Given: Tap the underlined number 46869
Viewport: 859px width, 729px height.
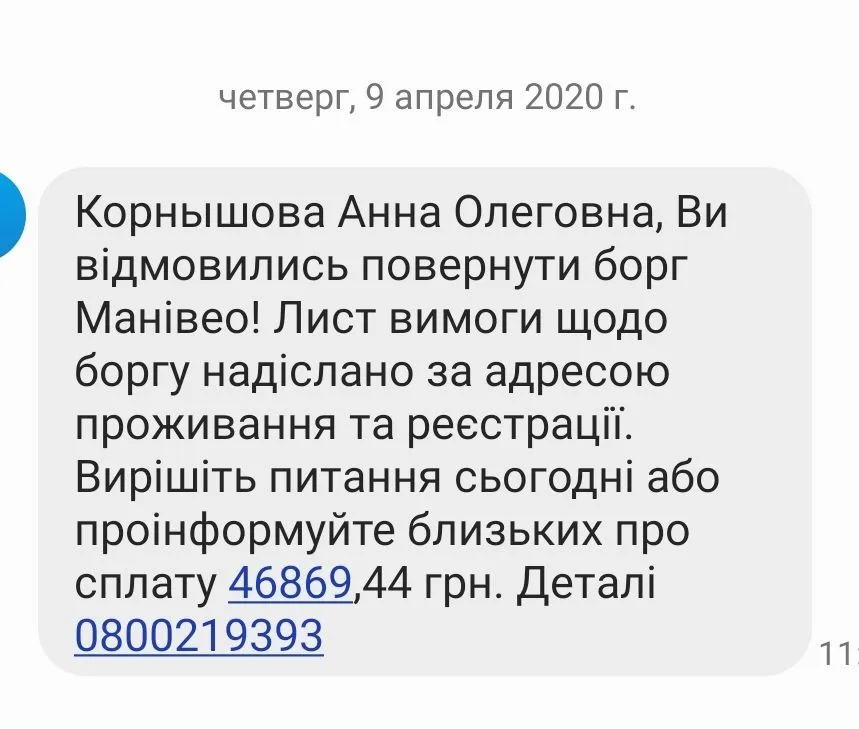Looking at the screenshot, I should 291,584.
